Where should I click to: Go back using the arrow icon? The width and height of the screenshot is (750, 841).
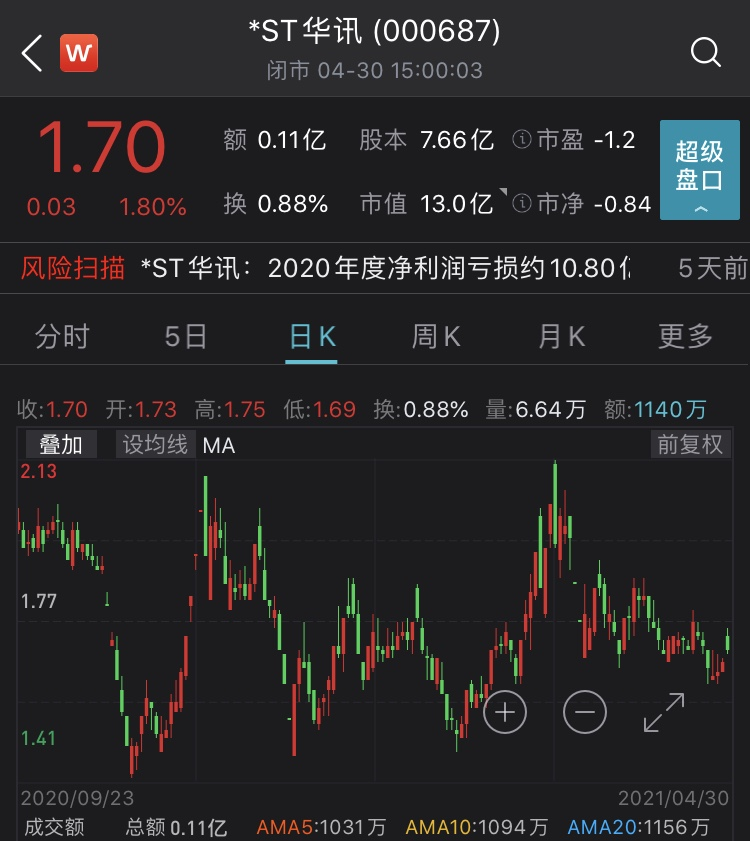point(32,53)
